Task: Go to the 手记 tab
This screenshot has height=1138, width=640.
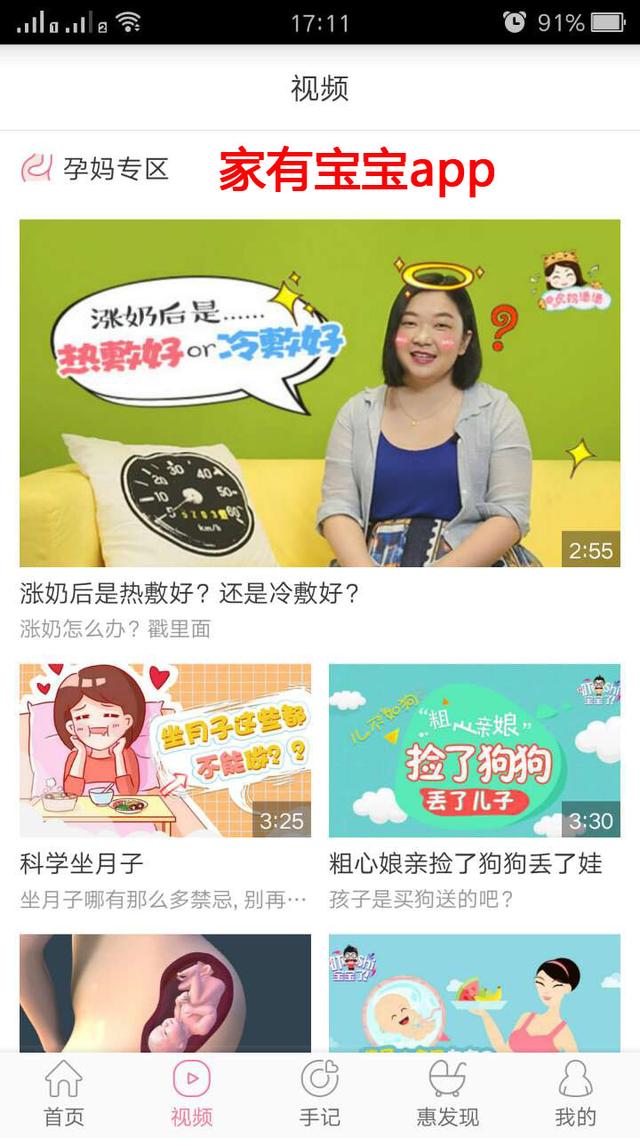Action: (320, 1094)
